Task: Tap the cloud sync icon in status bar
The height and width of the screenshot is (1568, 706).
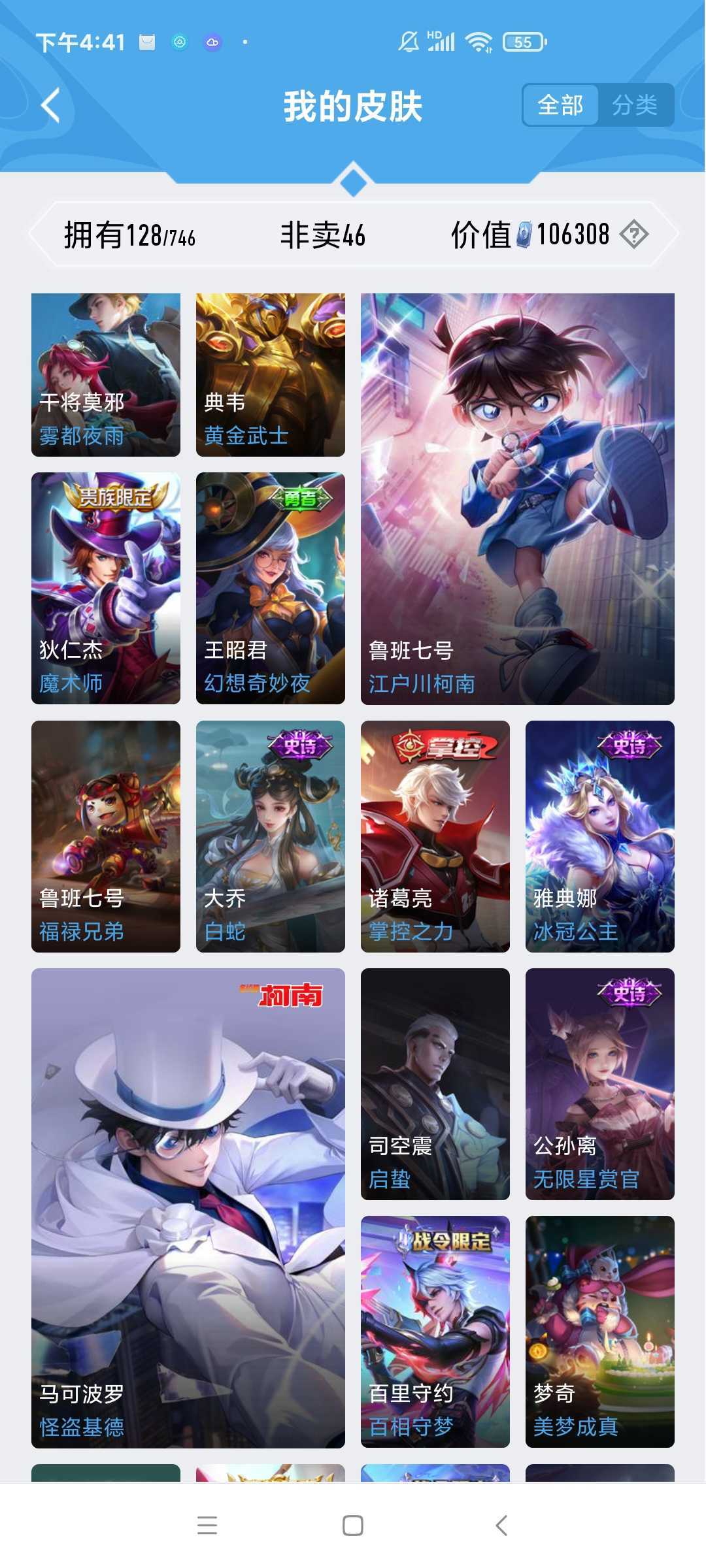Action: coord(211,41)
